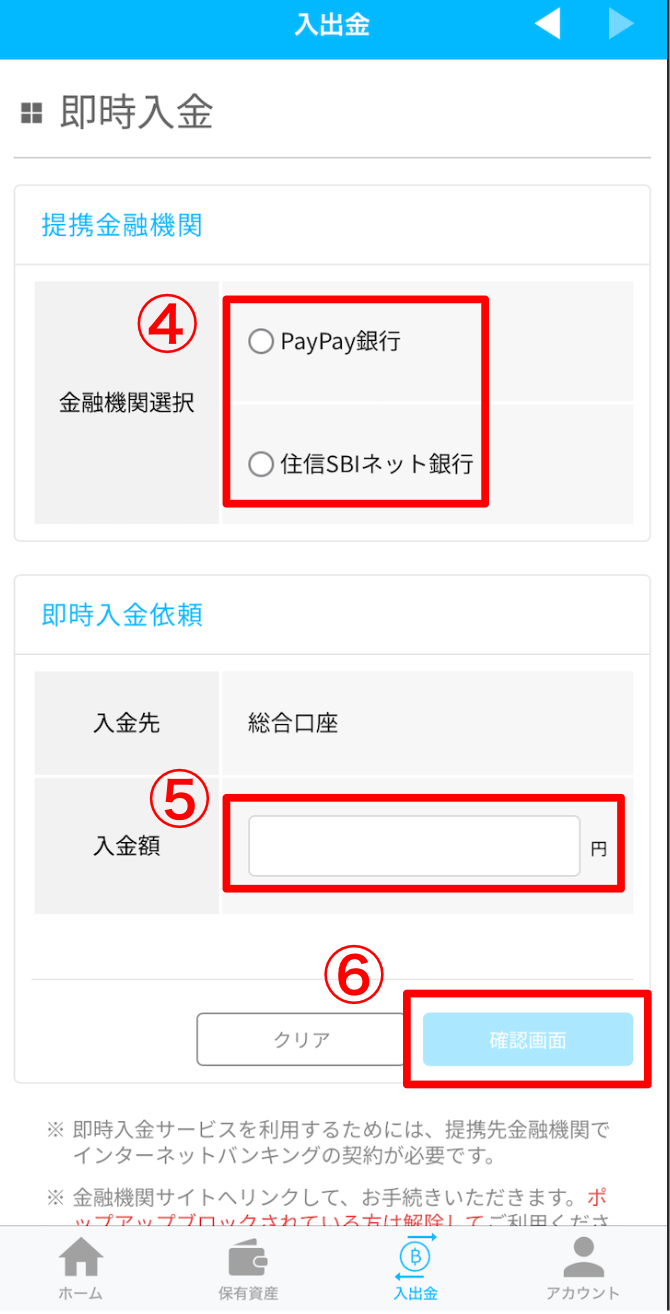
Task: Focus the 入金額 amount field
Action: pos(414,846)
